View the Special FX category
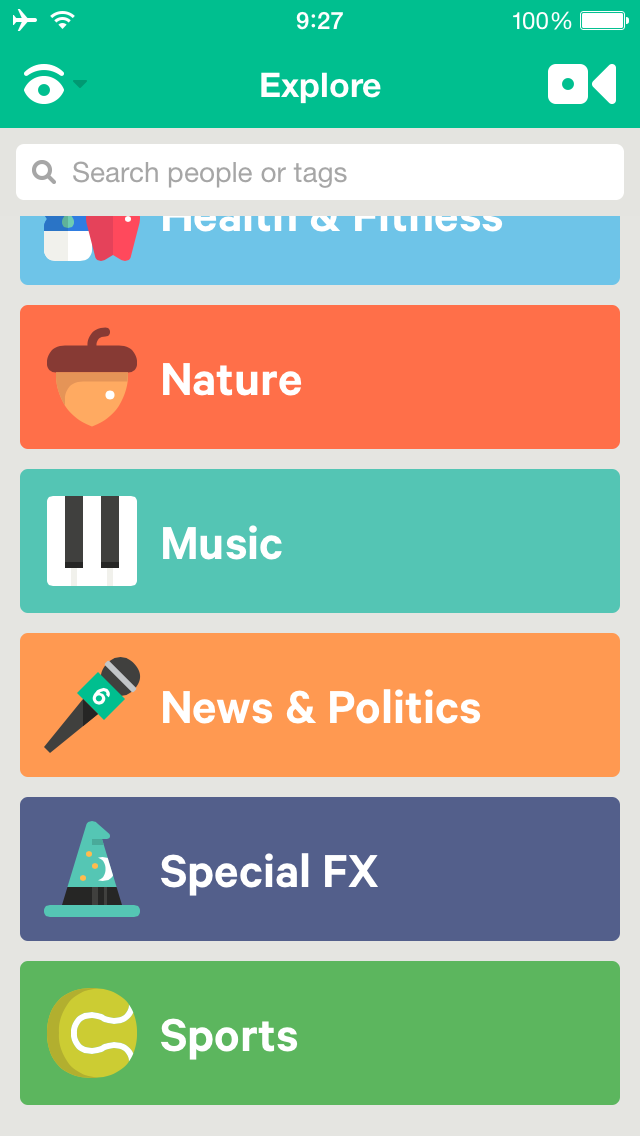640x1136 pixels. (x=320, y=869)
